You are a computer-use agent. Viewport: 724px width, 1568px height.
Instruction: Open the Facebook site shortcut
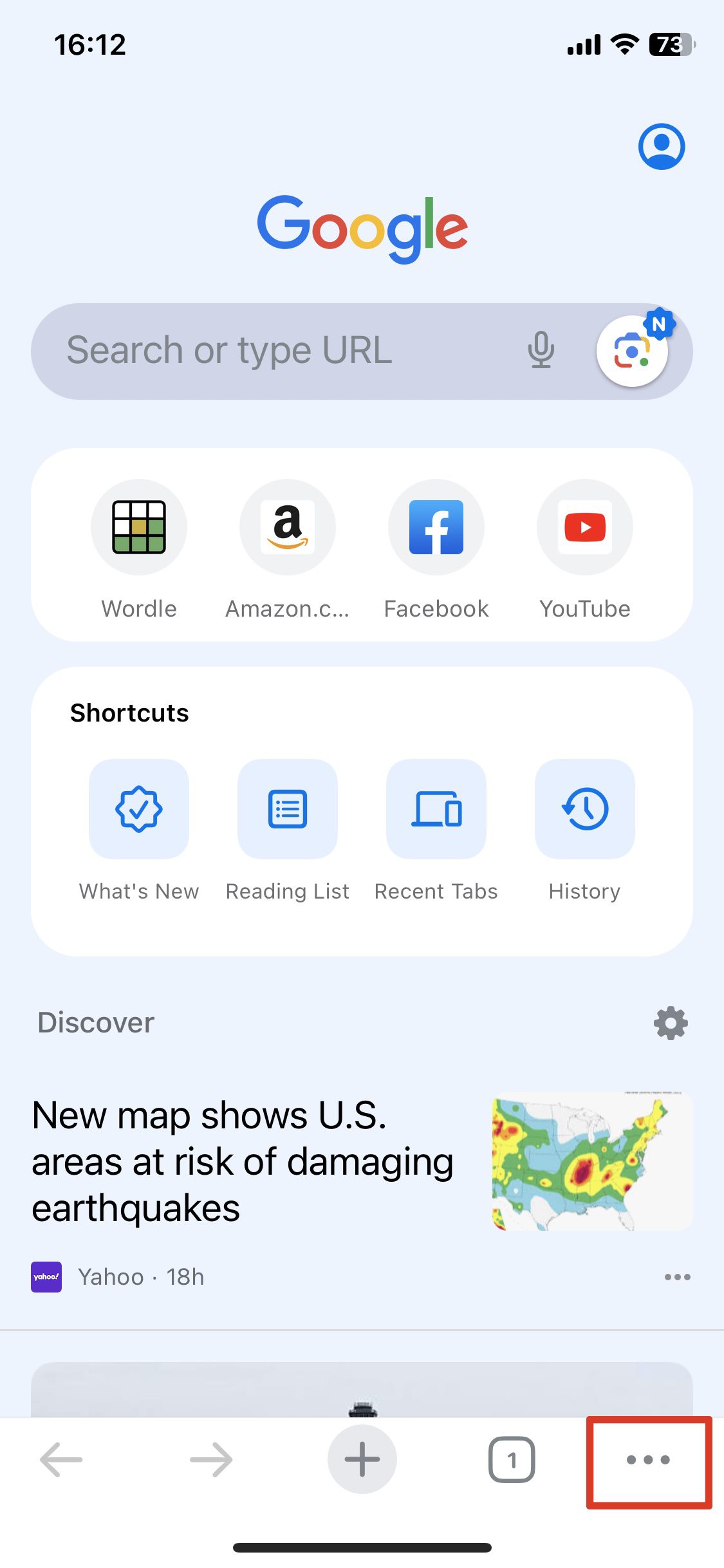point(436,527)
